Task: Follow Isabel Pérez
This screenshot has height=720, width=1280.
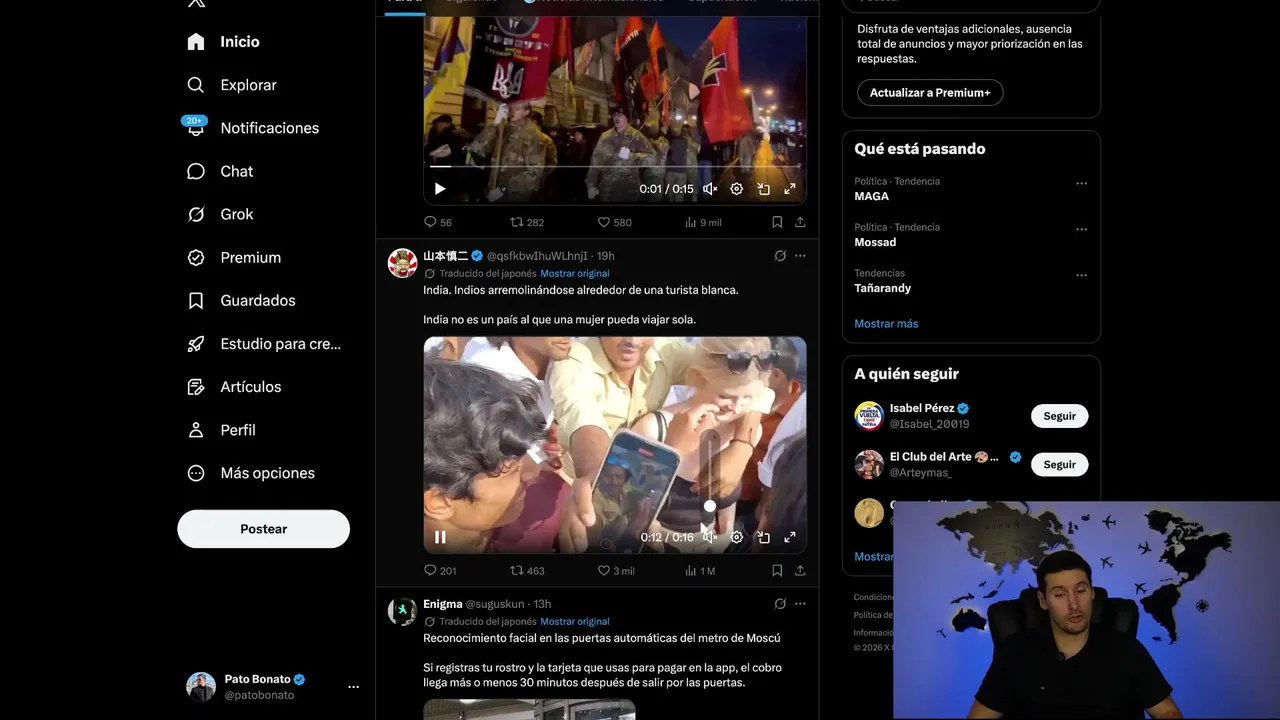Action: point(1059,416)
